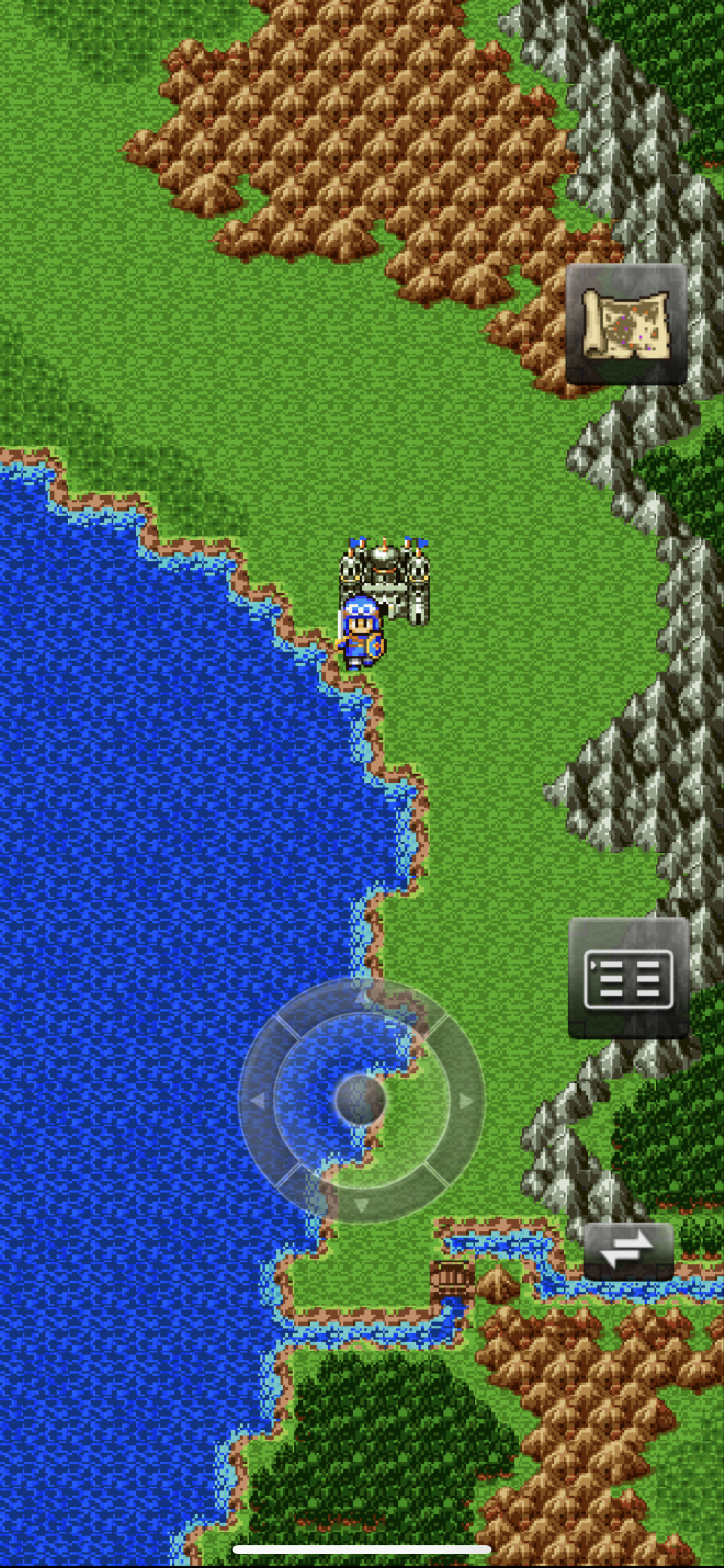The height and width of the screenshot is (1568, 724).
Task: Tap the left arrow on the d-pad
Action: [257, 1101]
